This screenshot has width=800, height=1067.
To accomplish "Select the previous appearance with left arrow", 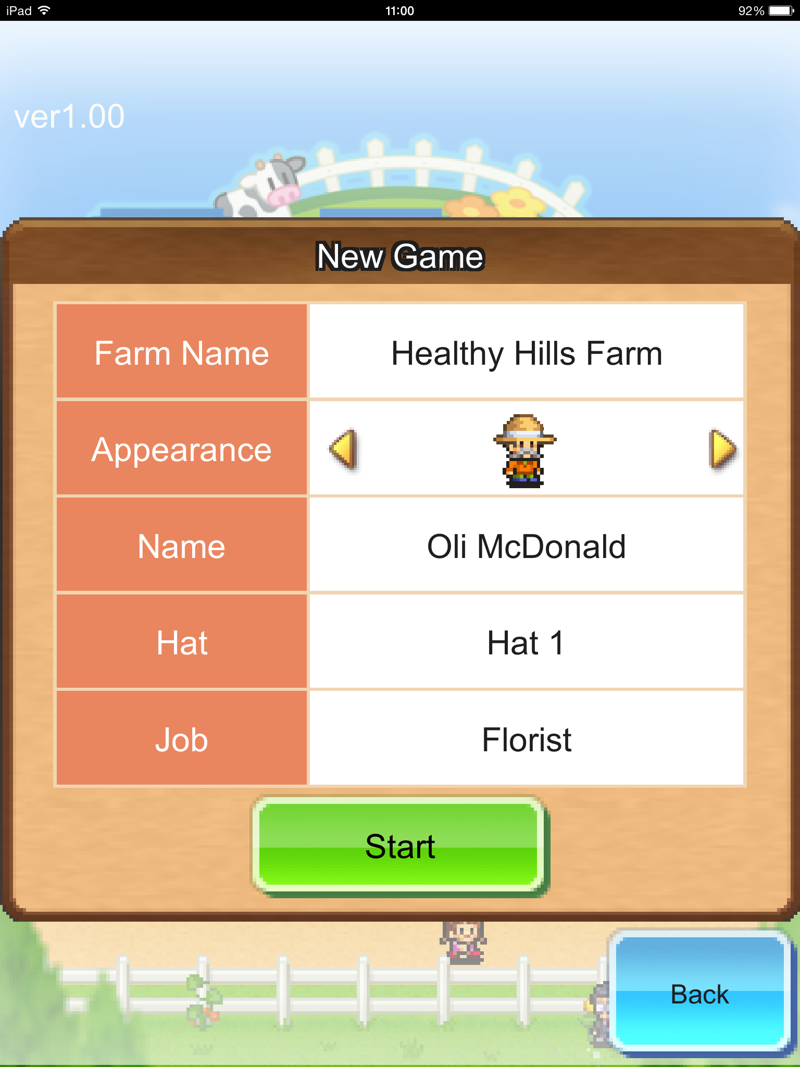I will click(x=343, y=449).
